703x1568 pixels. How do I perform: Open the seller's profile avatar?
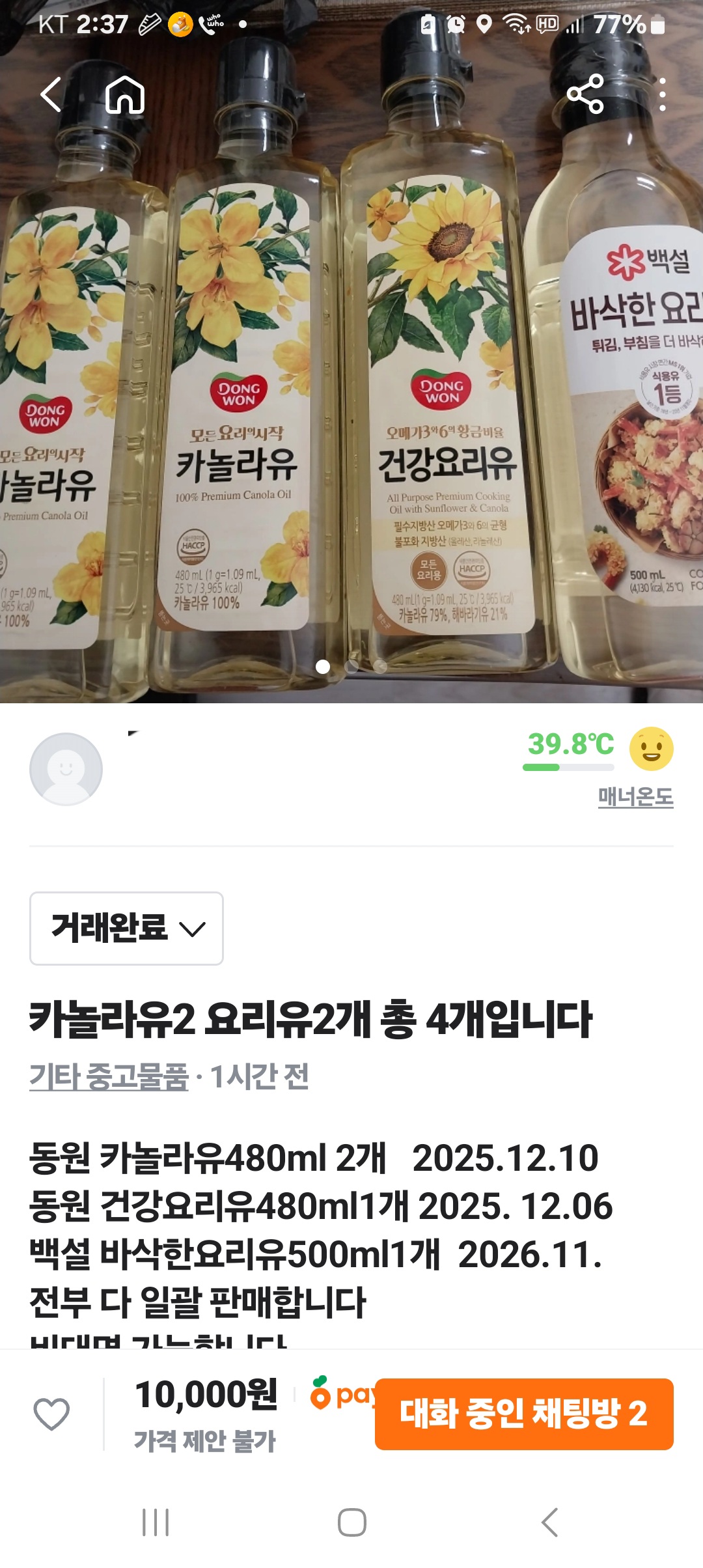66,769
